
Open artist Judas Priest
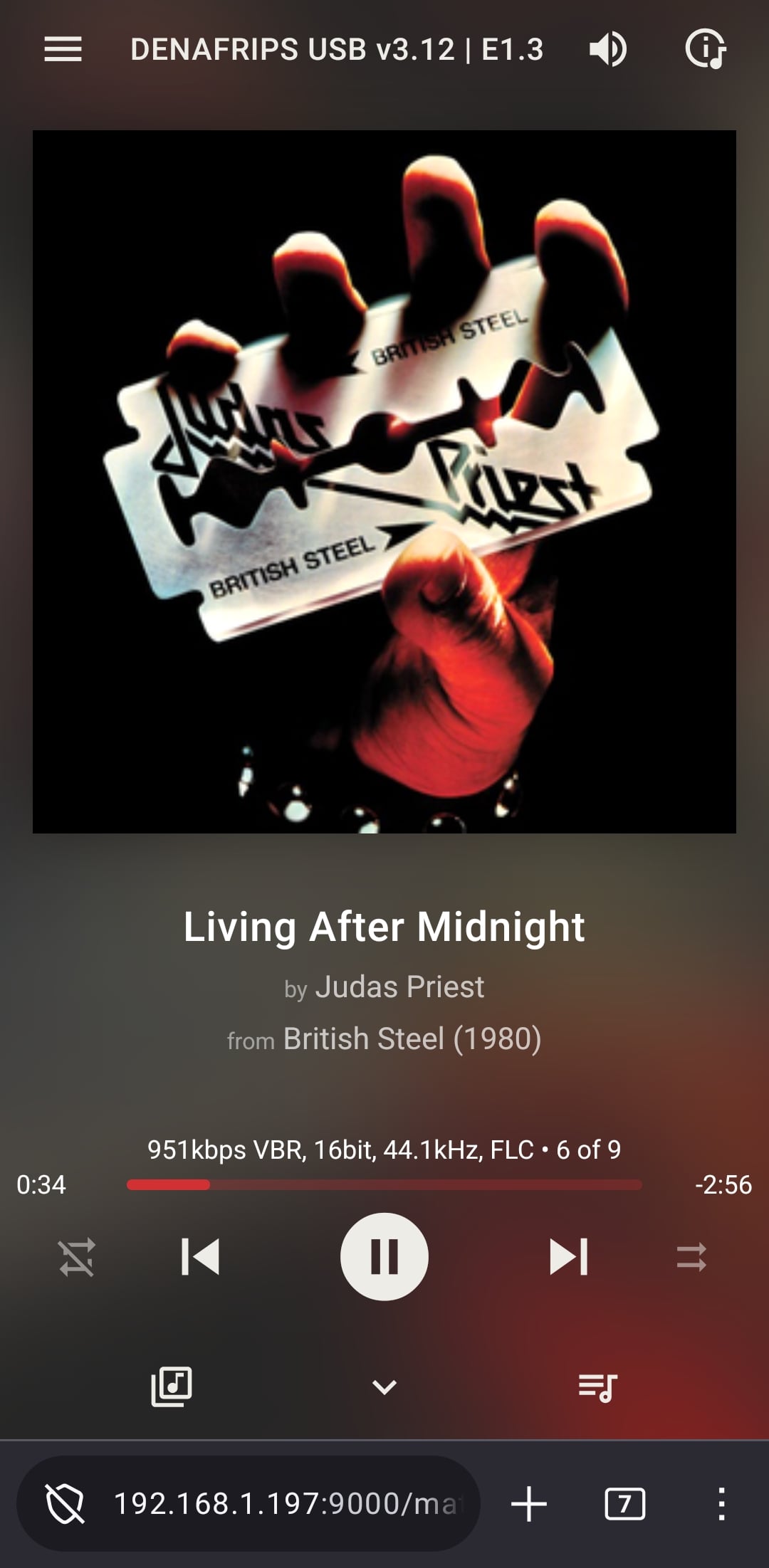click(x=399, y=987)
